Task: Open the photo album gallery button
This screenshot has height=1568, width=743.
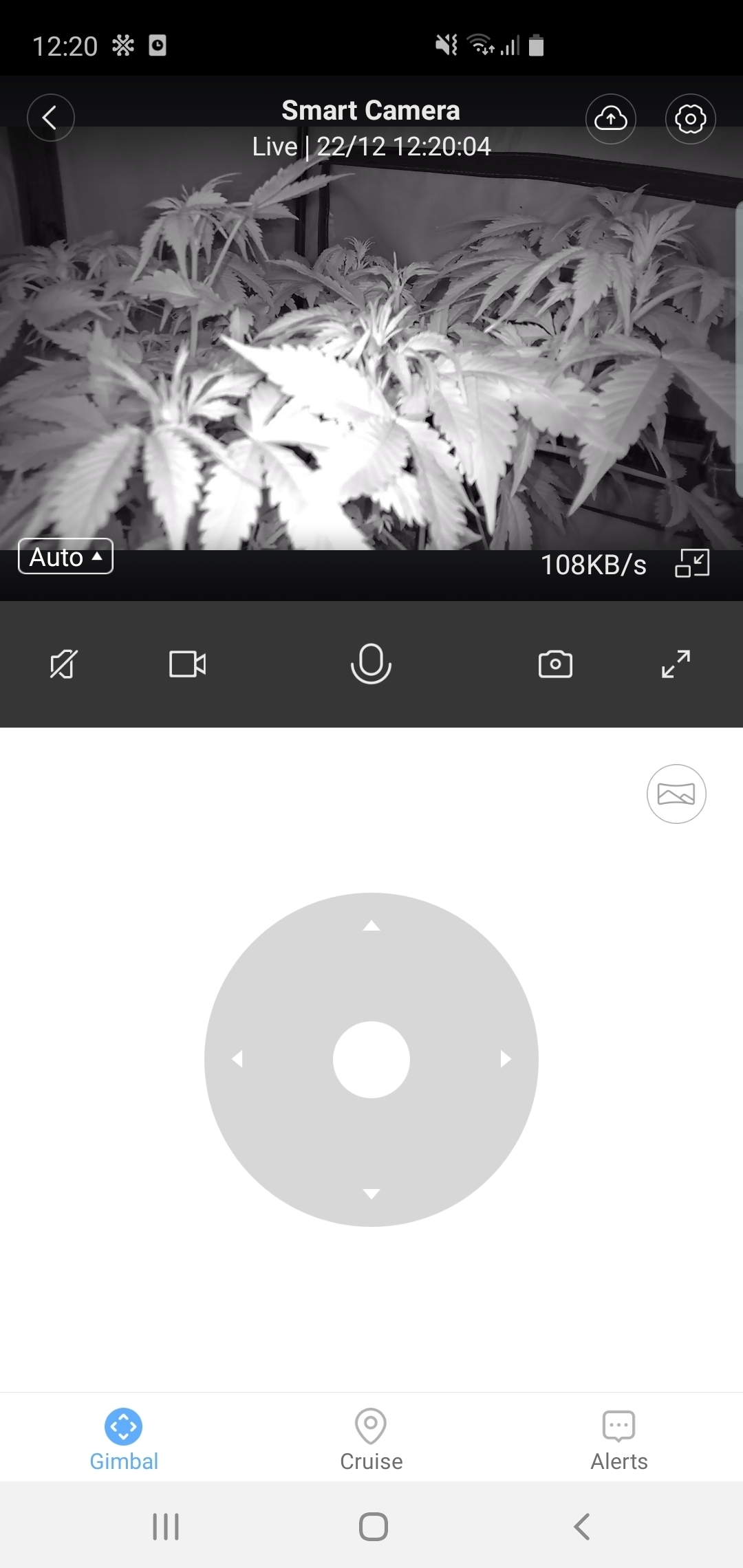Action: click(x=676, y=794)
